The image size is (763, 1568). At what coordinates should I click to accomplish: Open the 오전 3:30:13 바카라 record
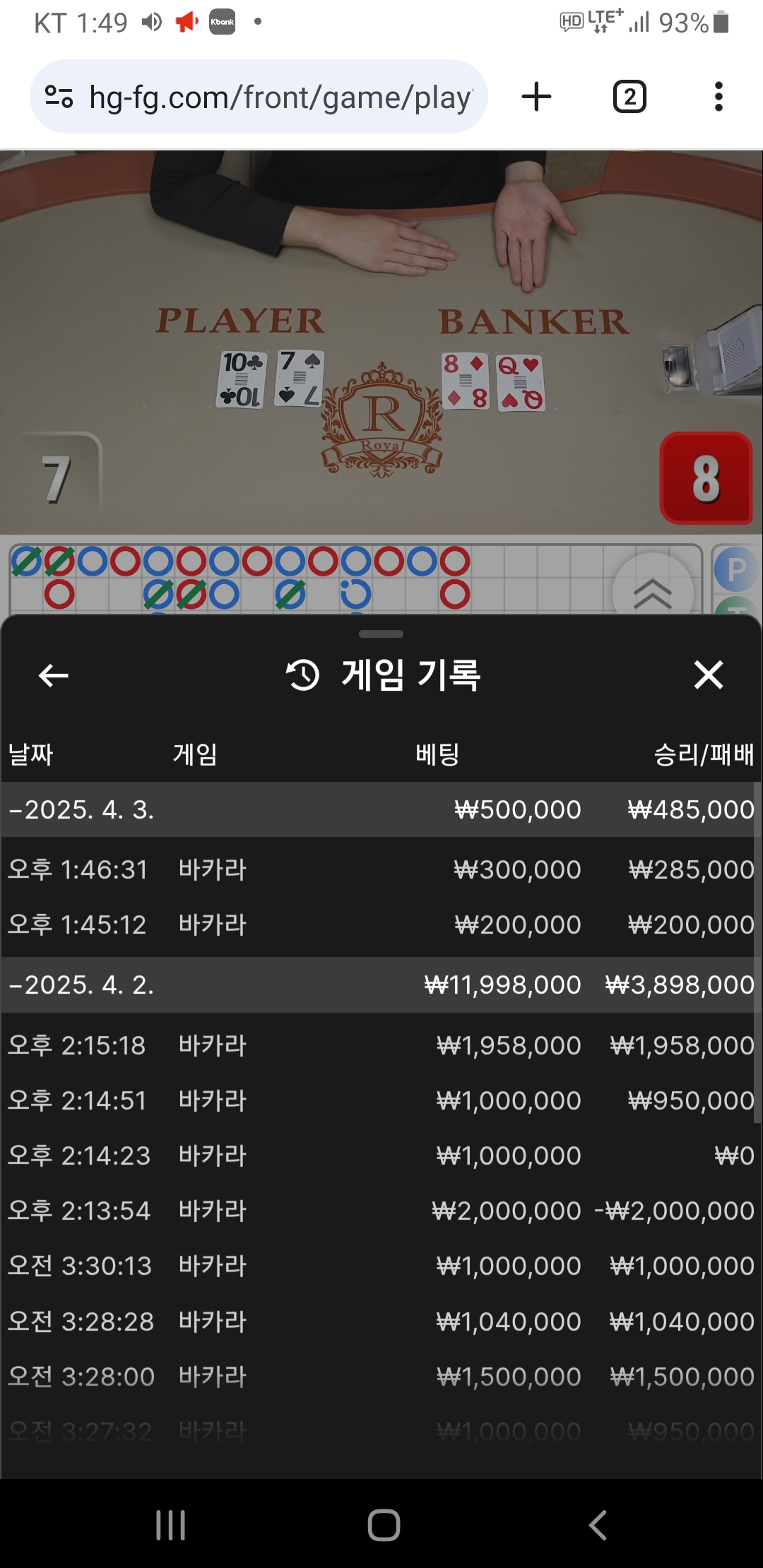tap(381, 1266)
